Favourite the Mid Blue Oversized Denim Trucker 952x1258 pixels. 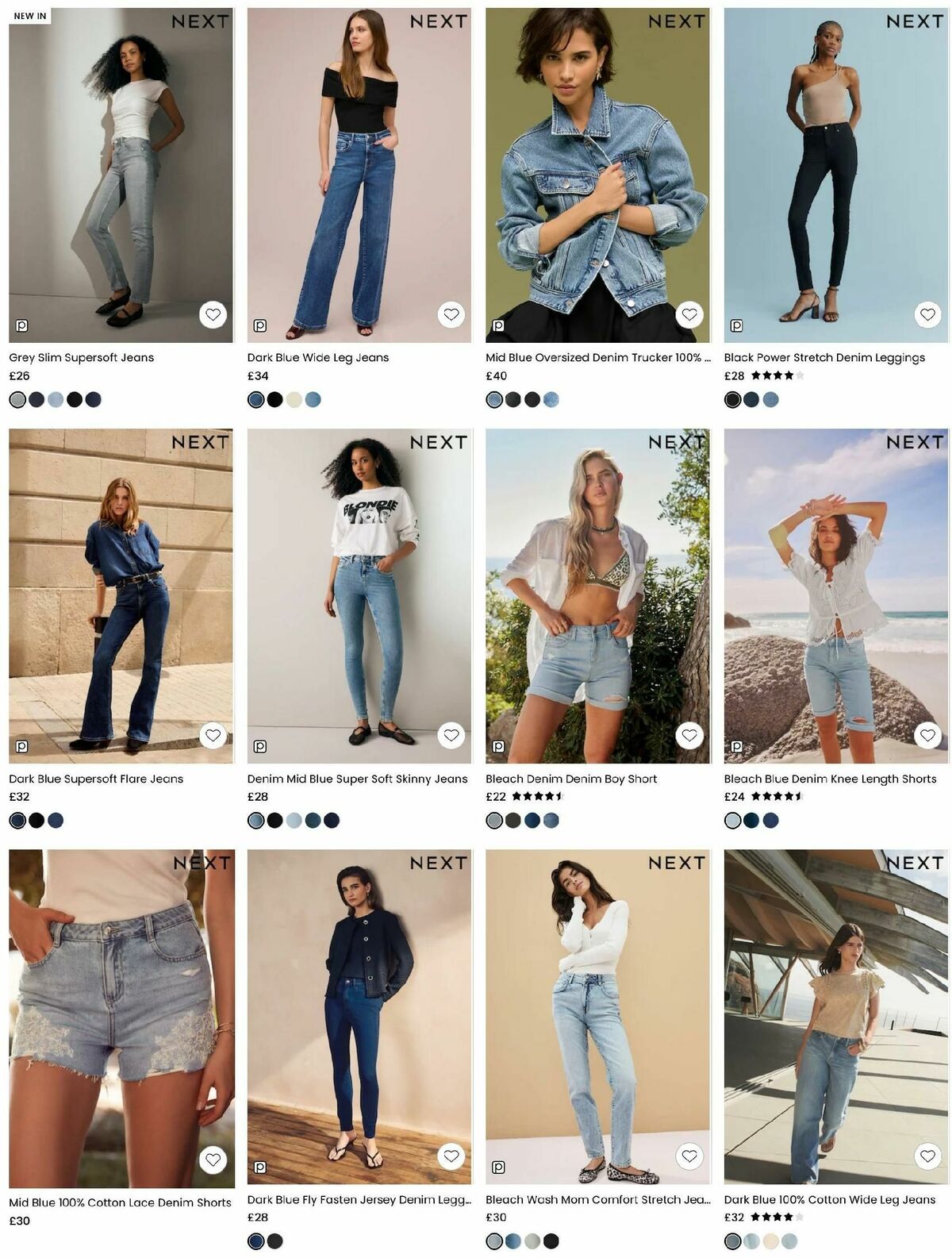(x=689, y=315)
